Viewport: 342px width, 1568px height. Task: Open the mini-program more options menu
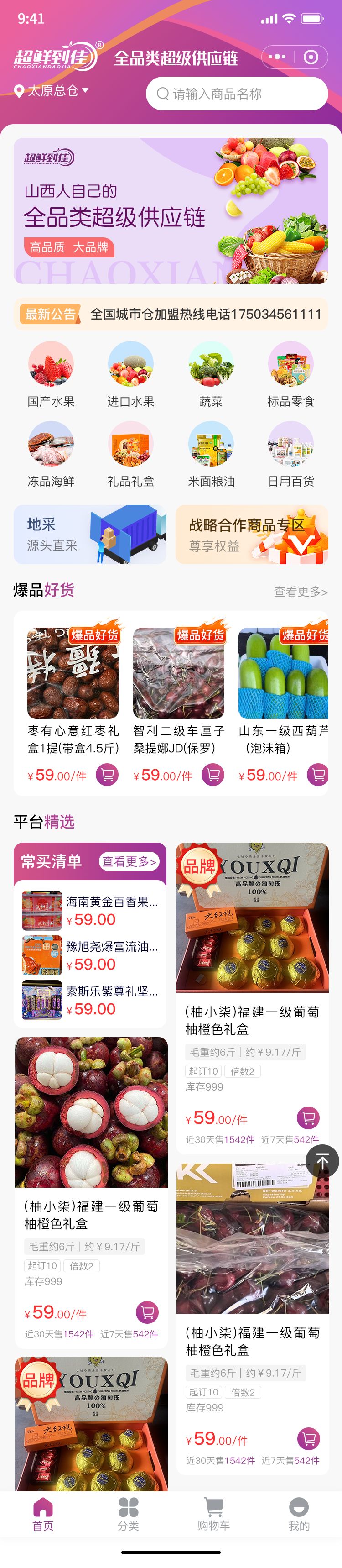[277, 57]
